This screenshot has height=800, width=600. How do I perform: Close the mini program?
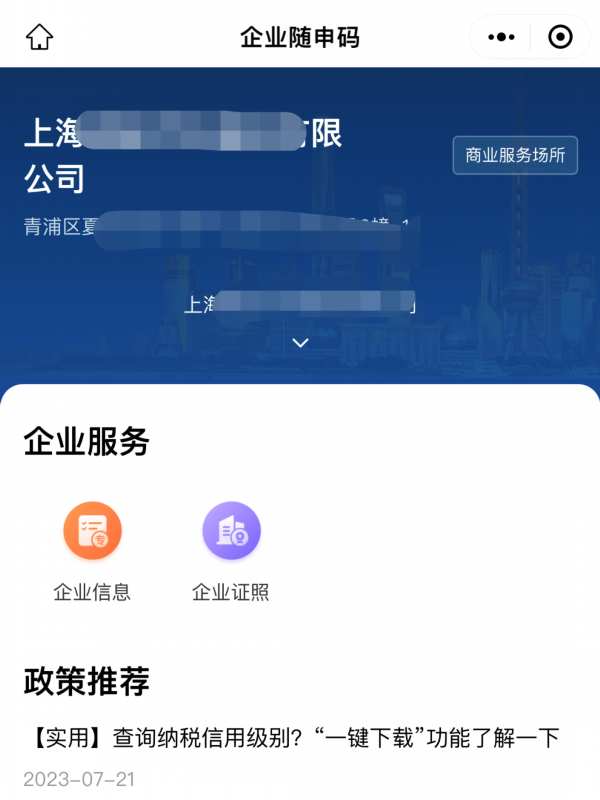coord(560,38)
